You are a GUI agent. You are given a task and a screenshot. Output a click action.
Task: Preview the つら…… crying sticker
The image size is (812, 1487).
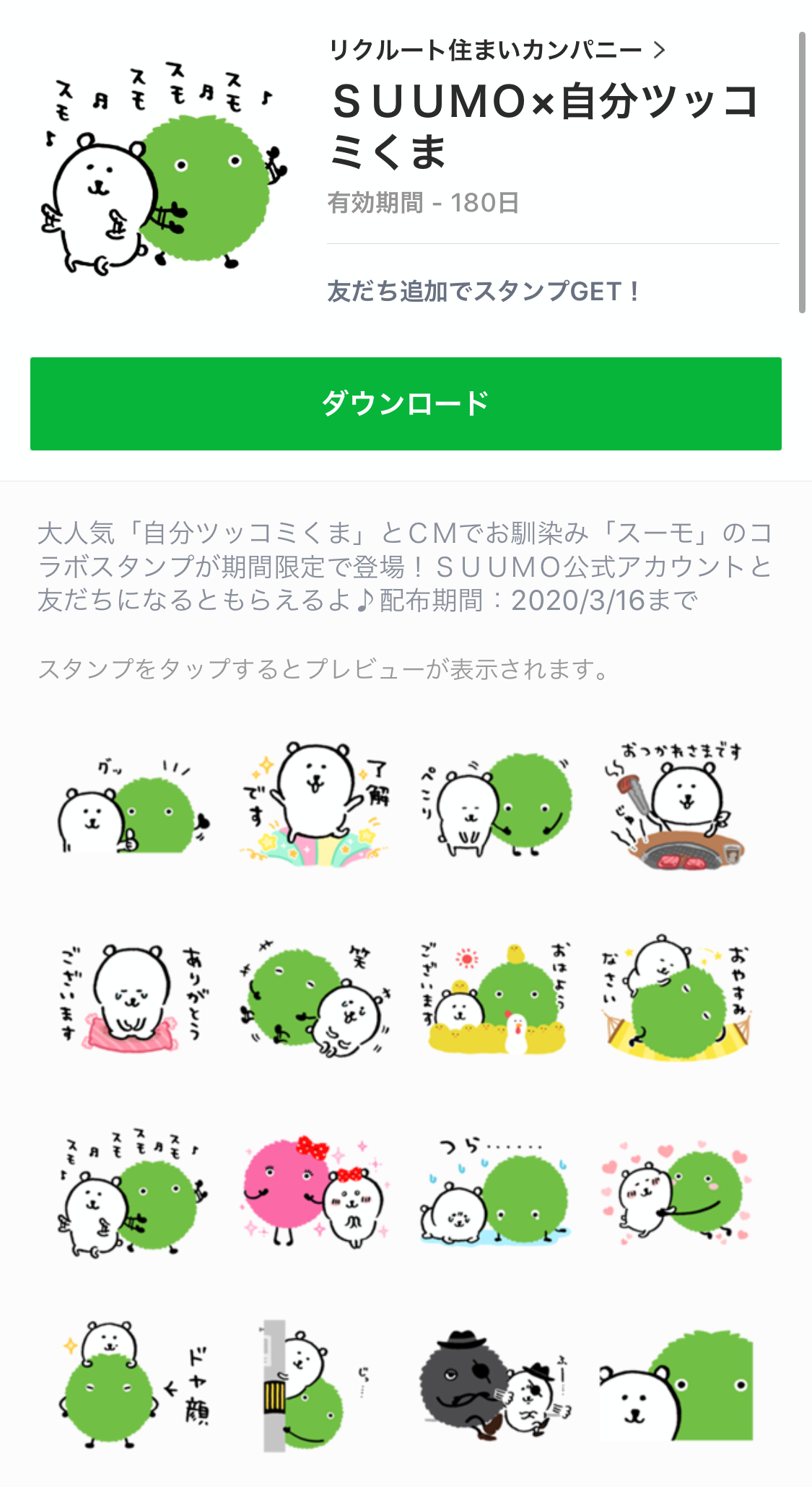point(496,1191)
